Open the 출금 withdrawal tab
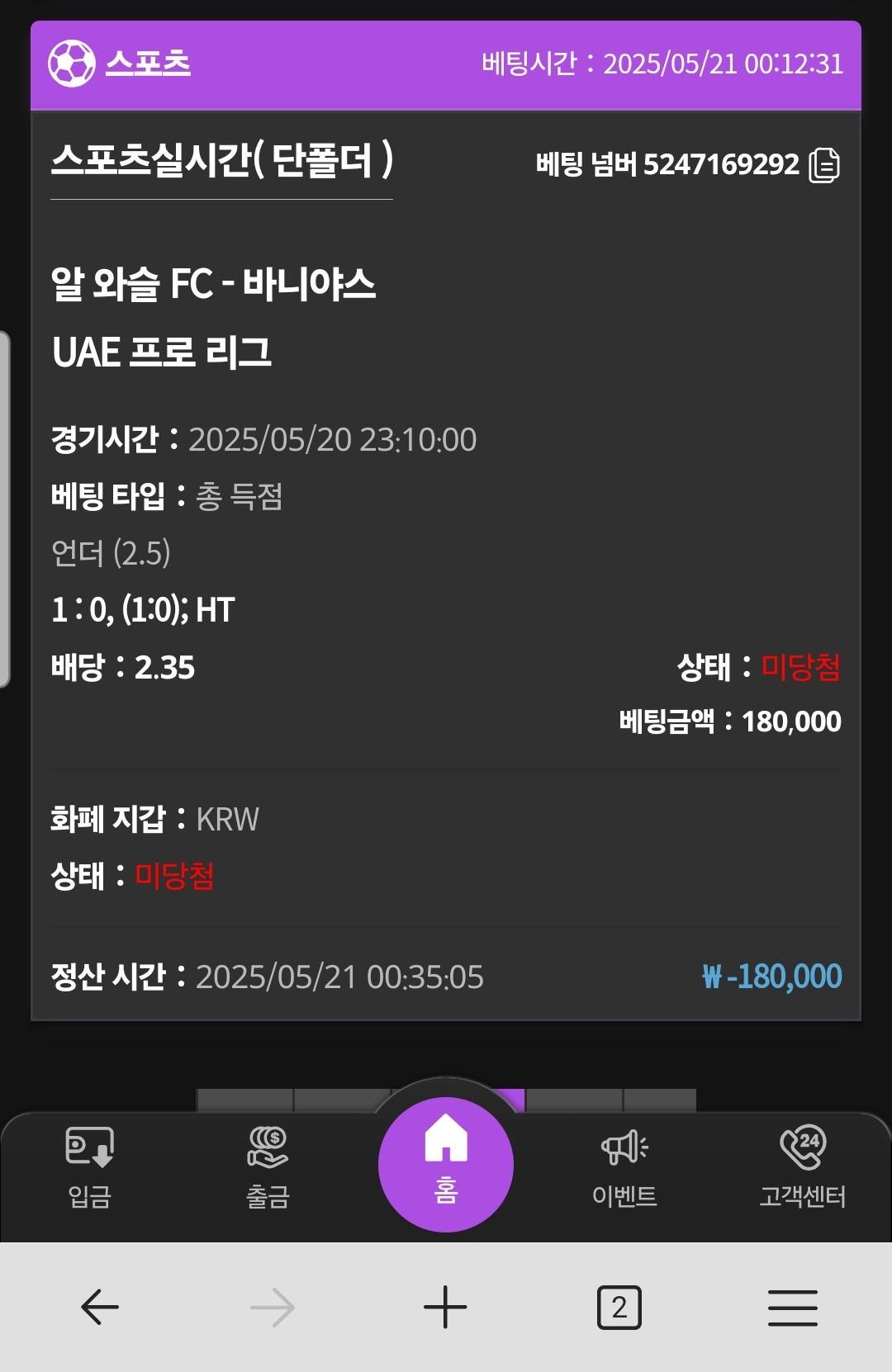Image resolution: width=892 pixels, height=1372 pixels. [x=268, y=1167]
